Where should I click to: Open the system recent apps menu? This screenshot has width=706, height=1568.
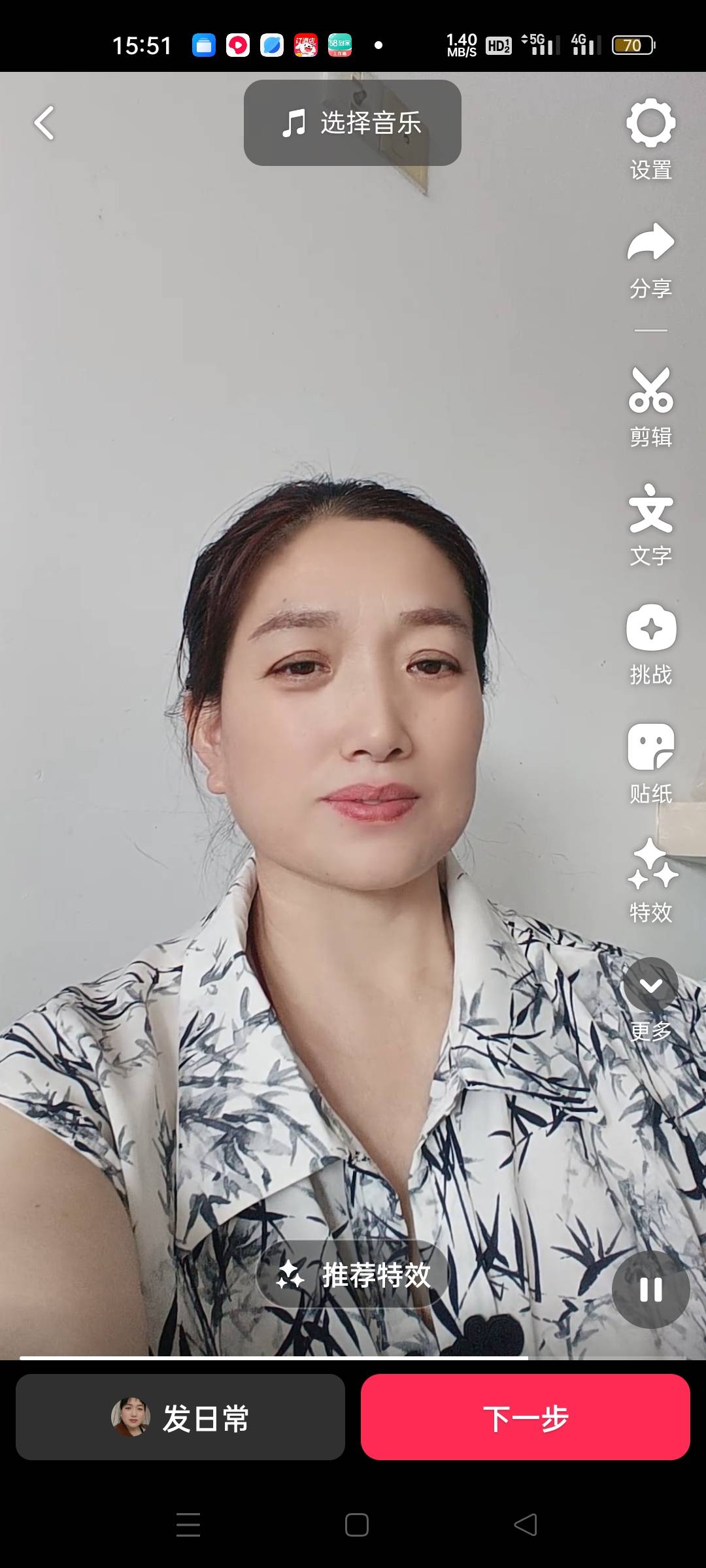pos(188,1525)
